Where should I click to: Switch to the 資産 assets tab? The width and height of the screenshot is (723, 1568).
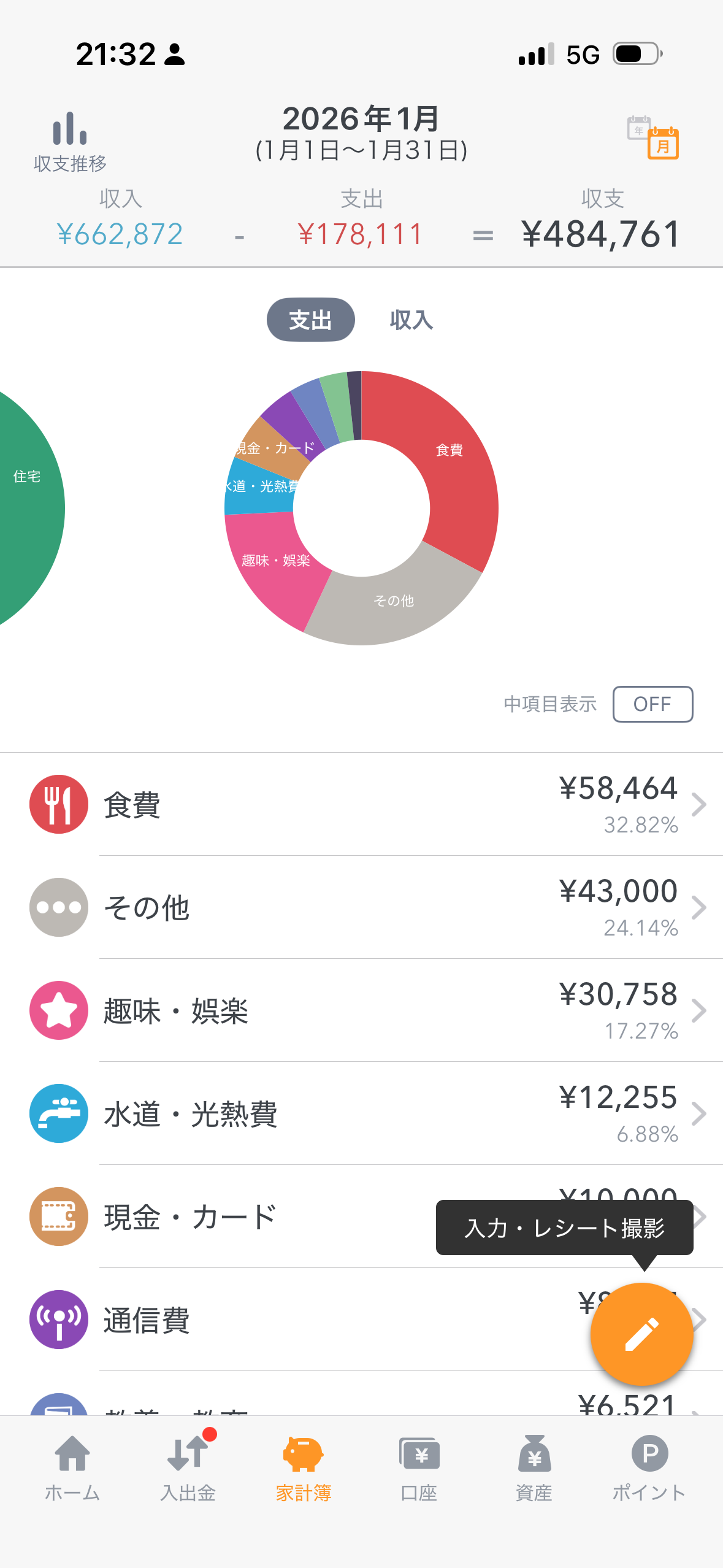coord(534,1467)
